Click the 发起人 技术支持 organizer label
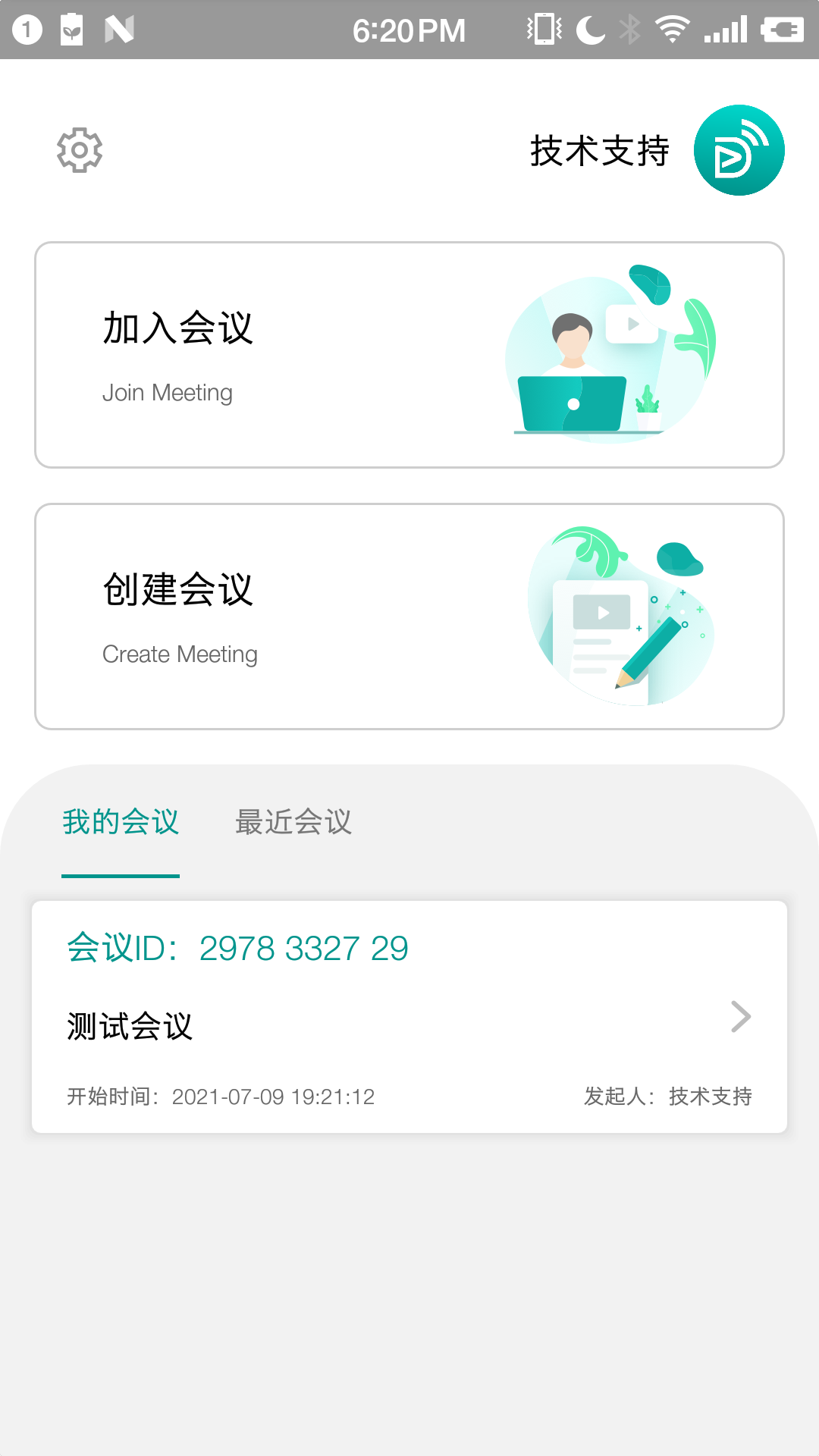The image size is (819, 1456). coord(668,1097)
